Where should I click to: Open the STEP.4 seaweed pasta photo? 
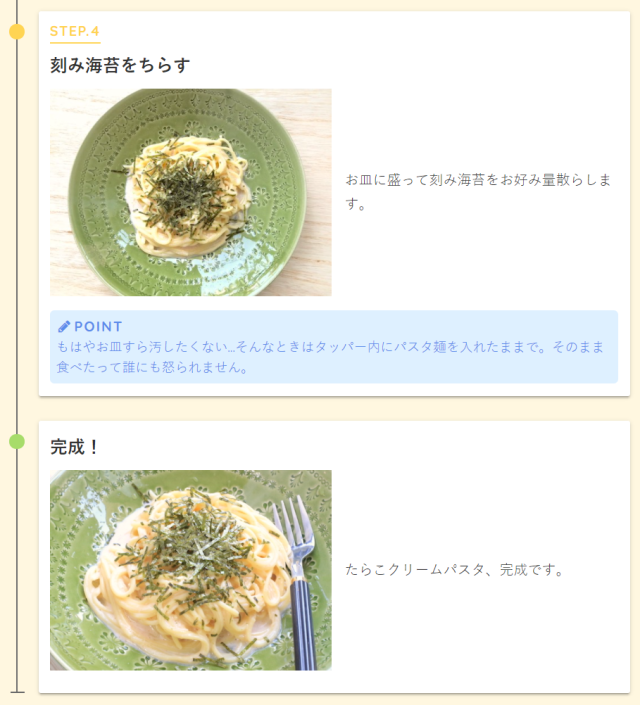point(190,192)
